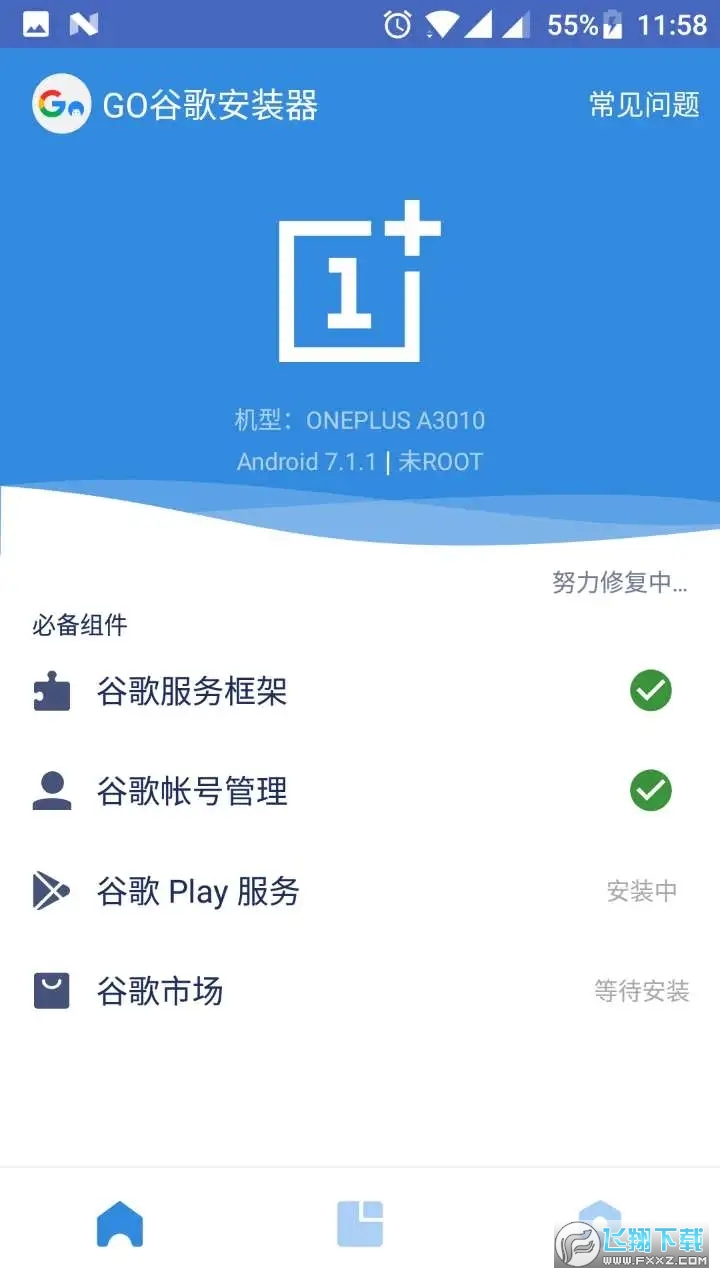Tap the 努力修复中 progress status text
The height and width of the screenshot is (1280, 720).
tap(620, 585)
